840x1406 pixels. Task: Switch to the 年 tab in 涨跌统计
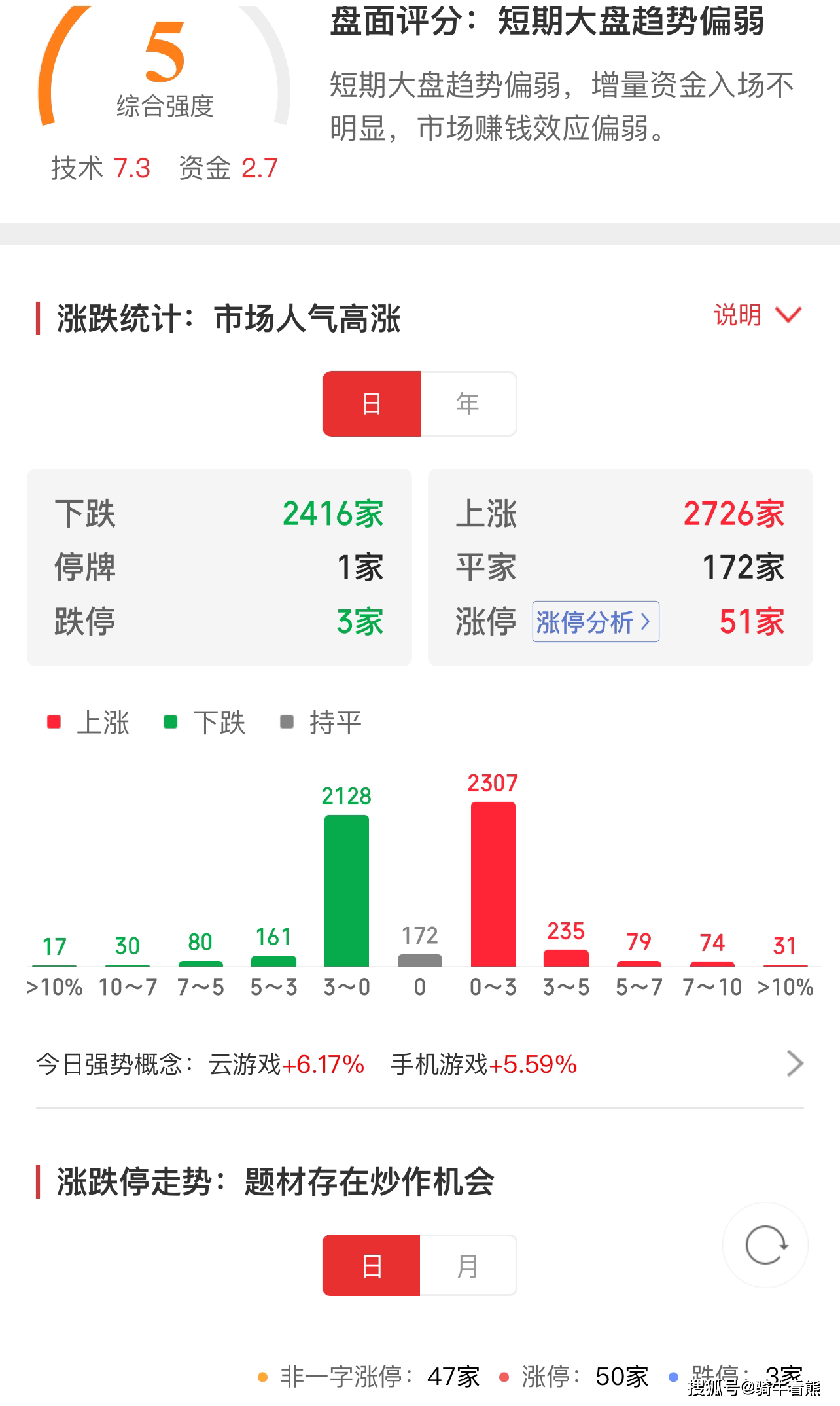468,404
